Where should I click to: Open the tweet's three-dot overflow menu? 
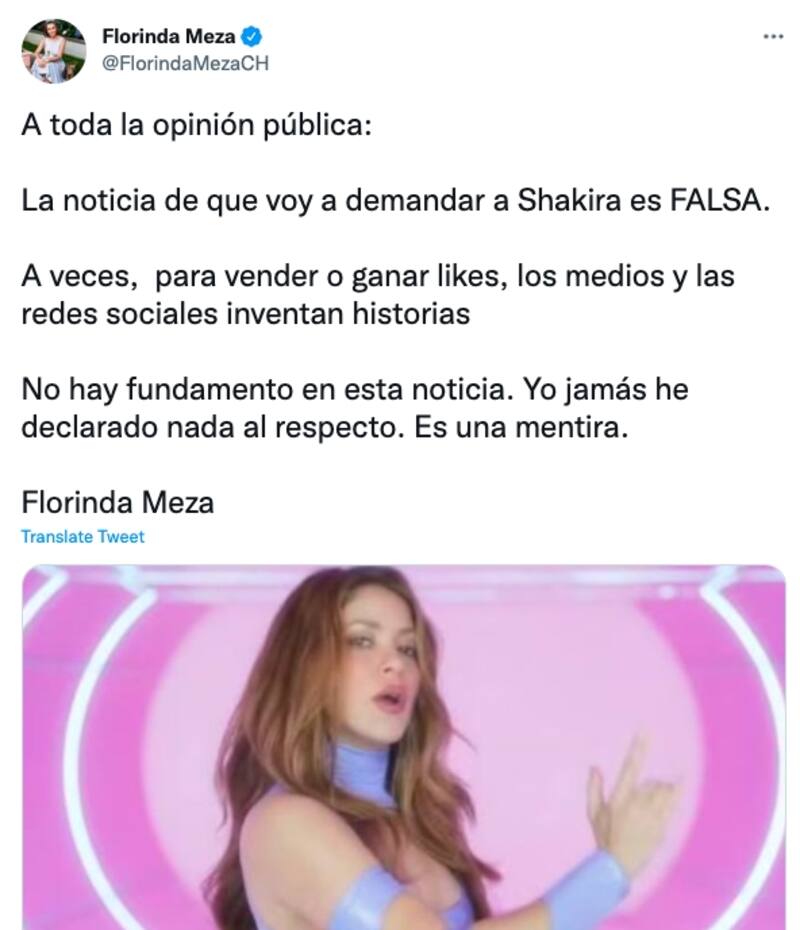click(773, 38)
